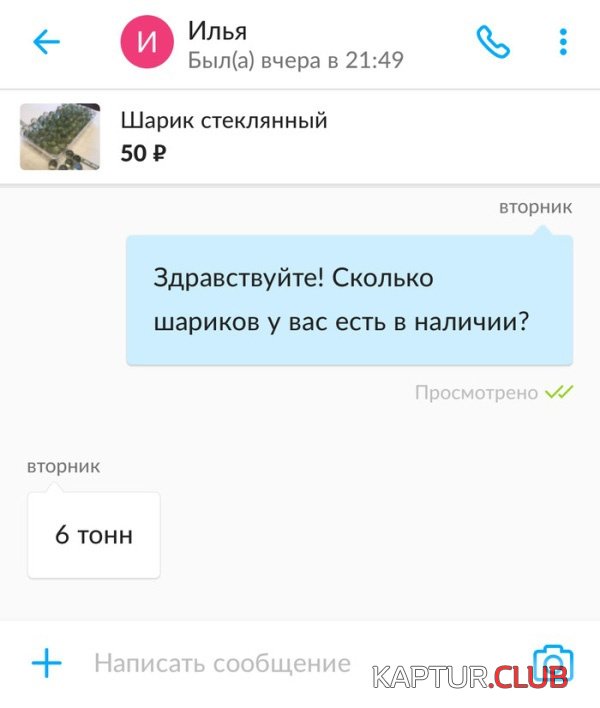Call Илья with the phone icon
600x708 pixels.
click(x=493, y=42)
